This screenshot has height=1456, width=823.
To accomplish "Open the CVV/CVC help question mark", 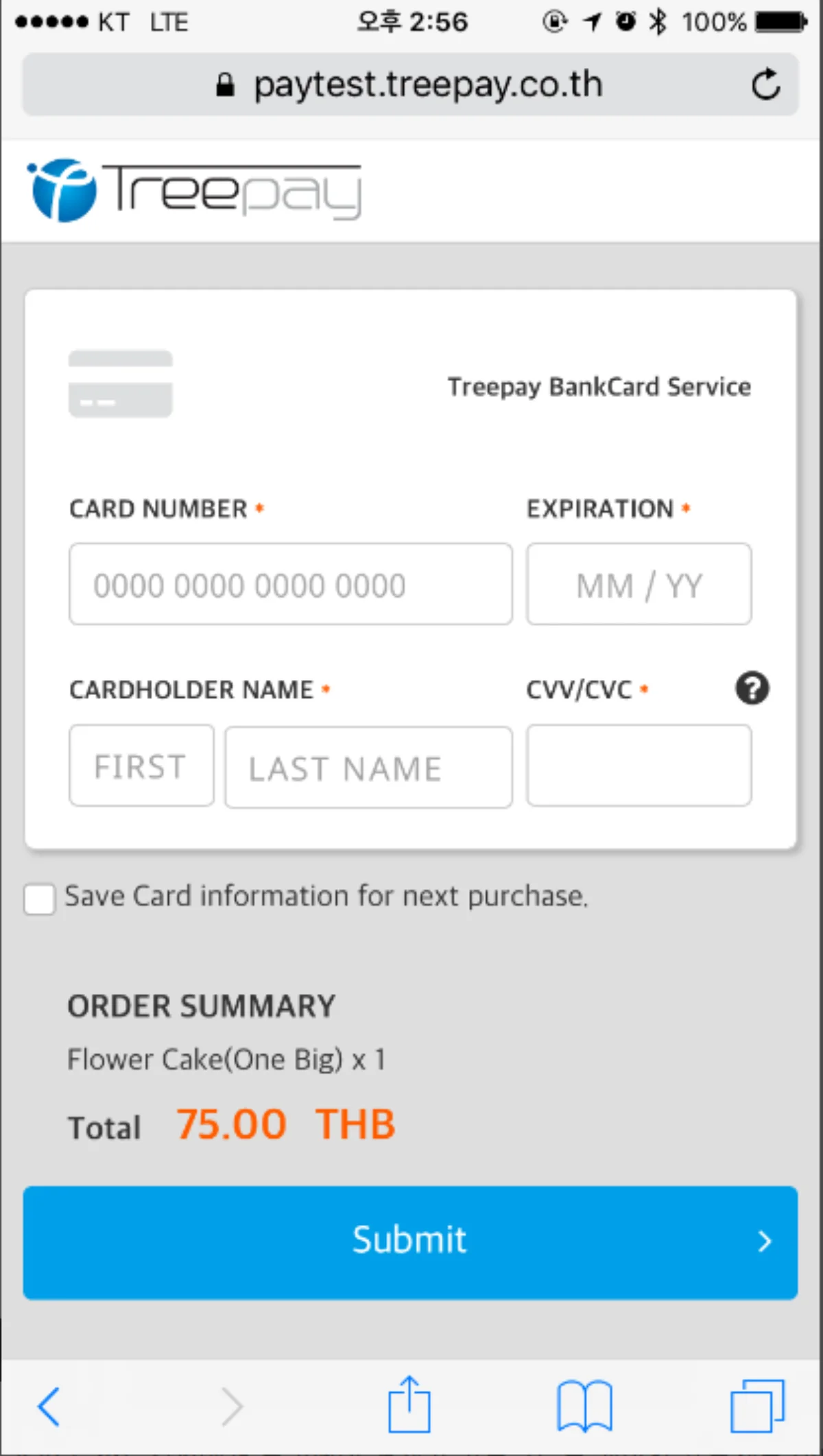I will click(752, 688).
